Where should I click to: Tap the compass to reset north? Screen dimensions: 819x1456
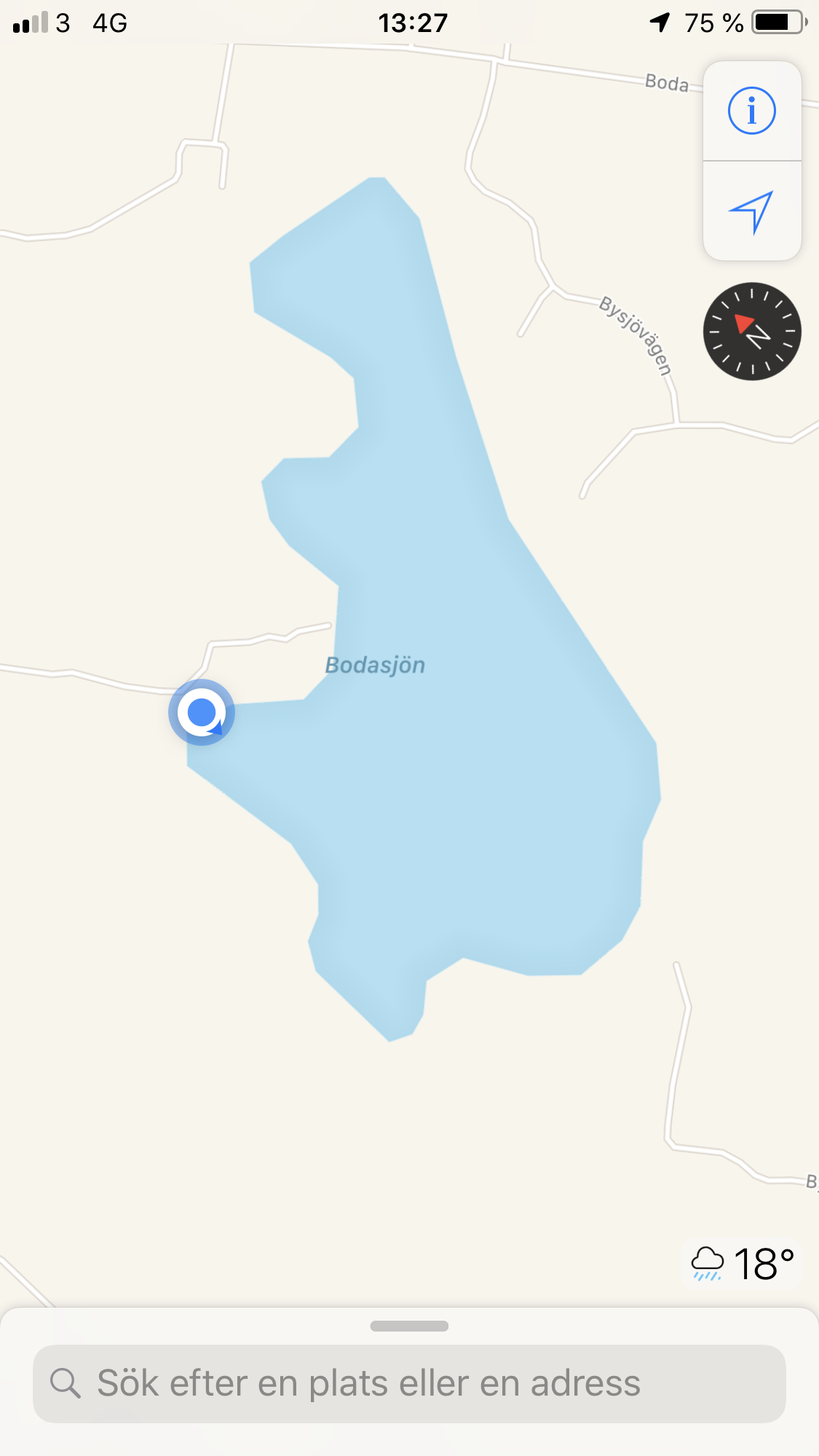click(x=752, y=332)
